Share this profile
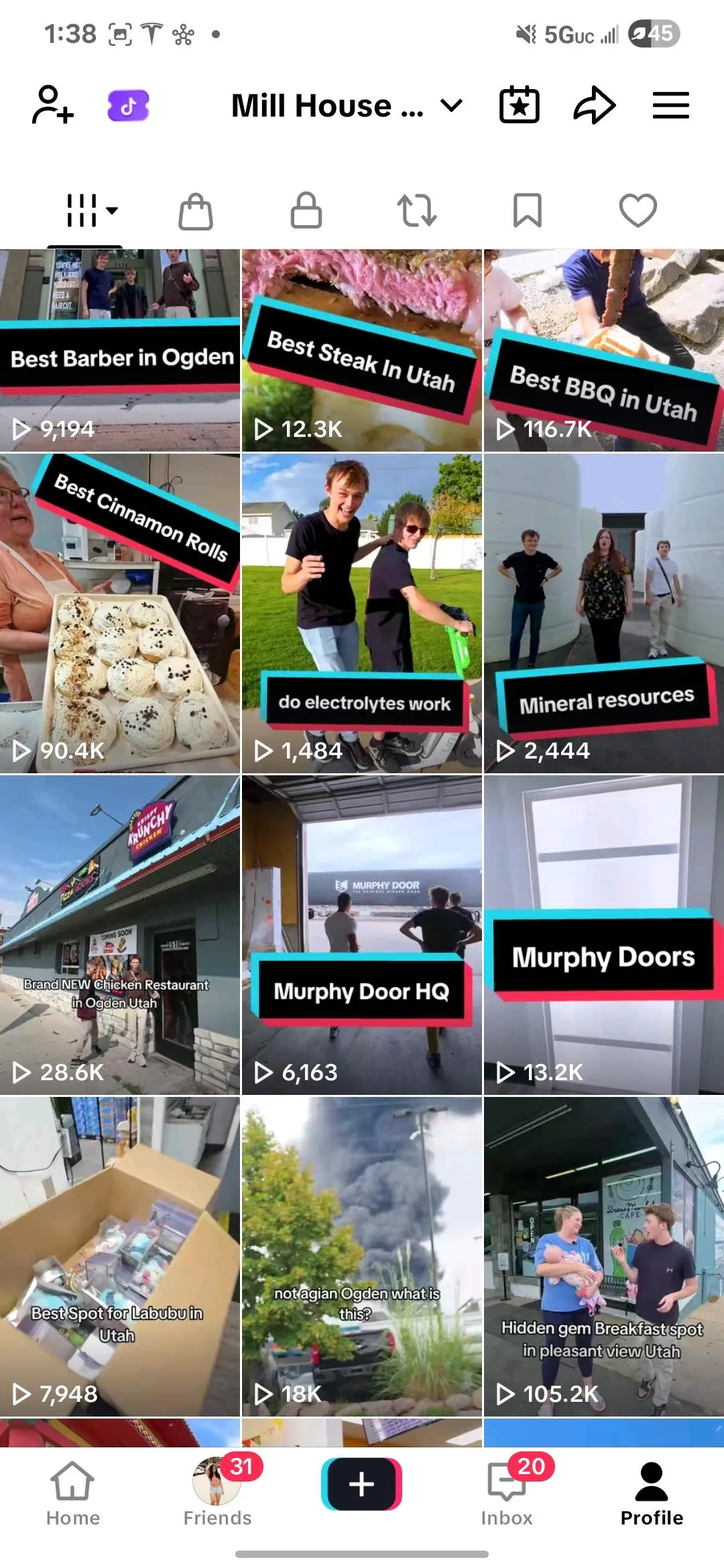Viewport: 724px width, 1568px height. (595, 105)
